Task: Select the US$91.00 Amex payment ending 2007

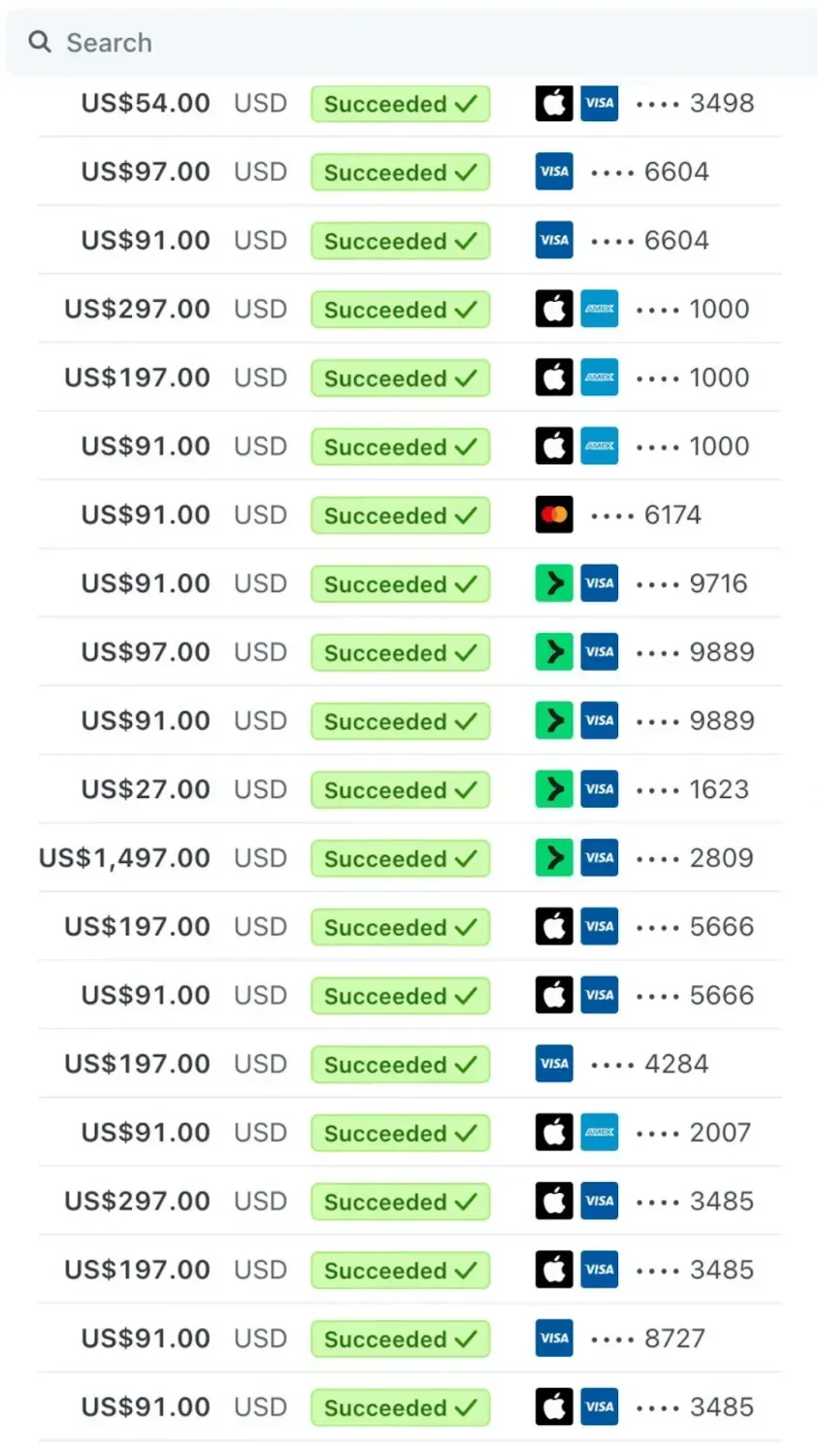Action: (x=409, y=1133)
